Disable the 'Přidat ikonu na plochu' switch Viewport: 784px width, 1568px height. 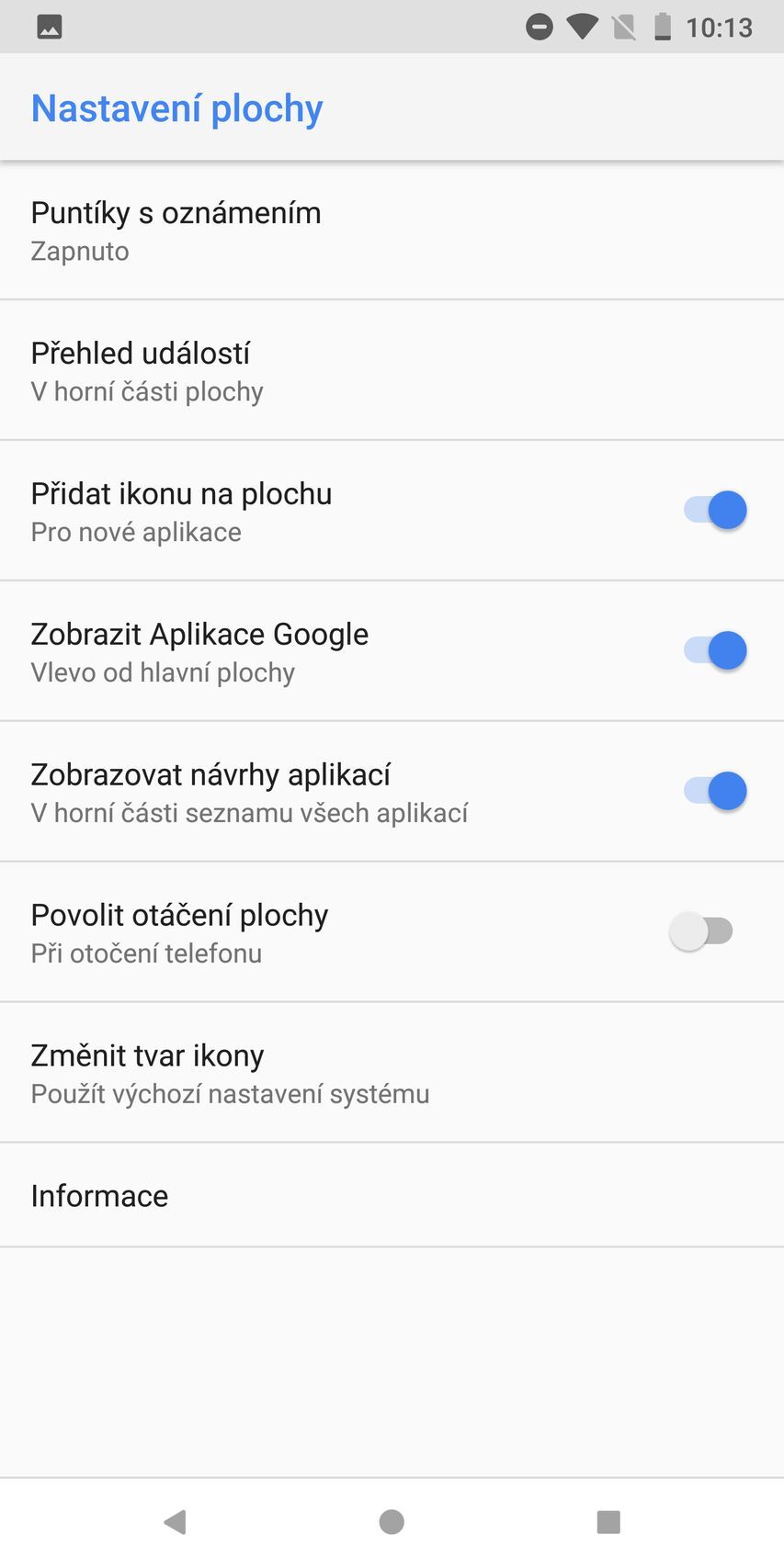tap(714, 509)
